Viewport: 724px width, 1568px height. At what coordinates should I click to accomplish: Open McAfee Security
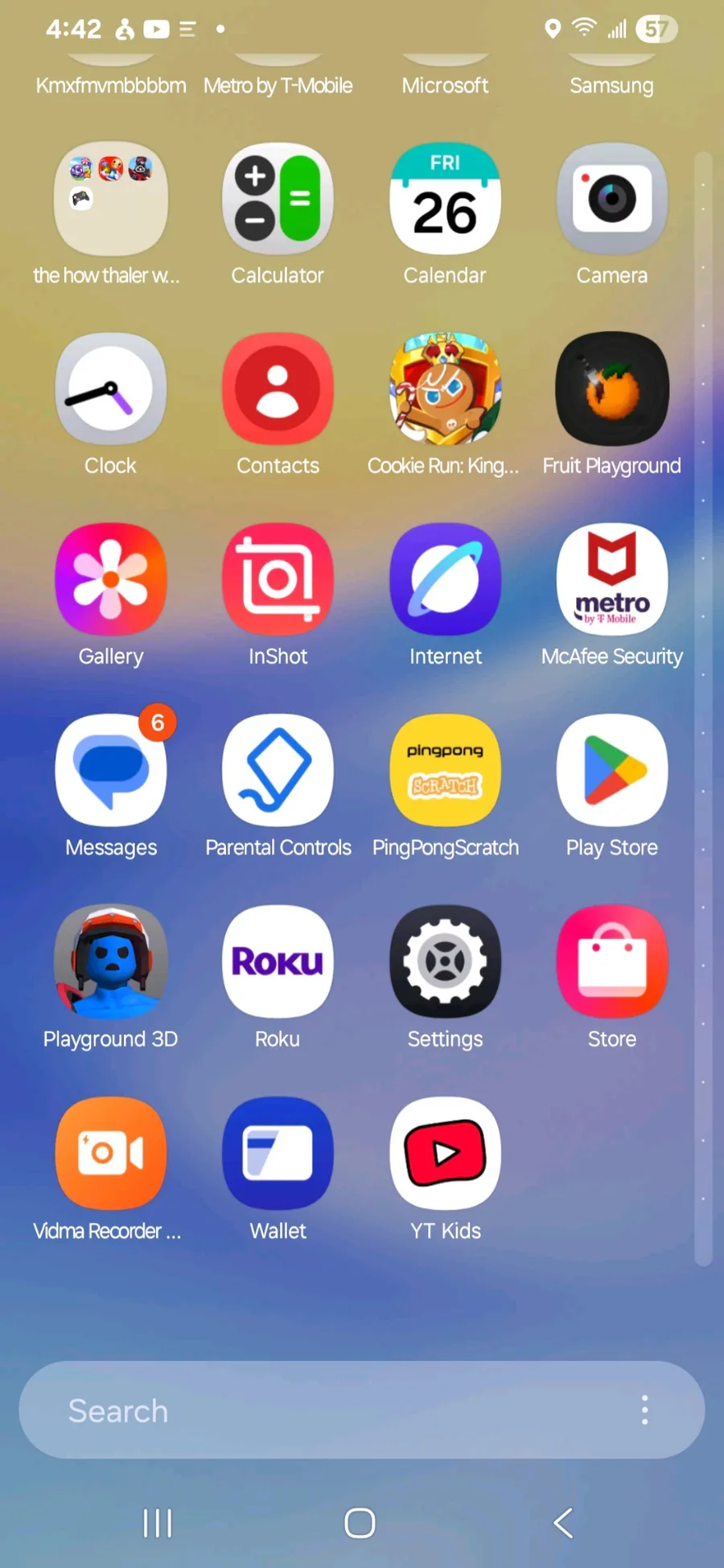611,579
